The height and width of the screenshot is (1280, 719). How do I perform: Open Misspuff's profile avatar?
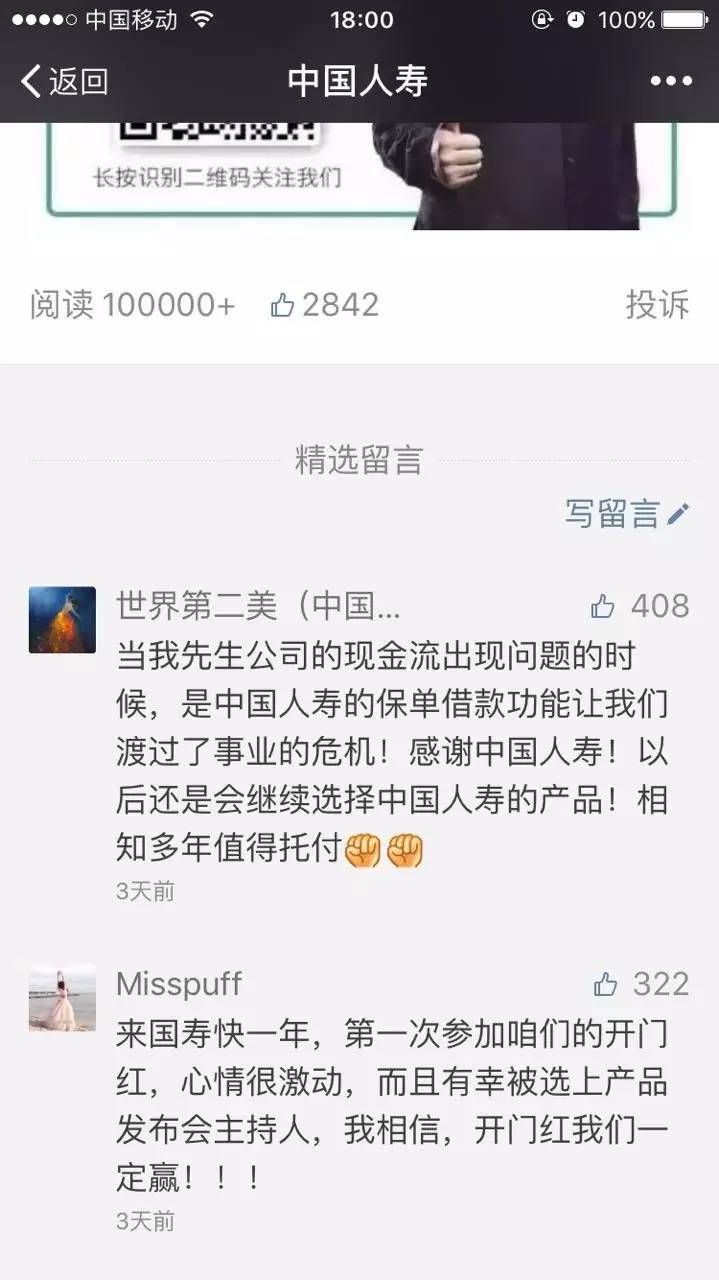(x=62, y=997)
